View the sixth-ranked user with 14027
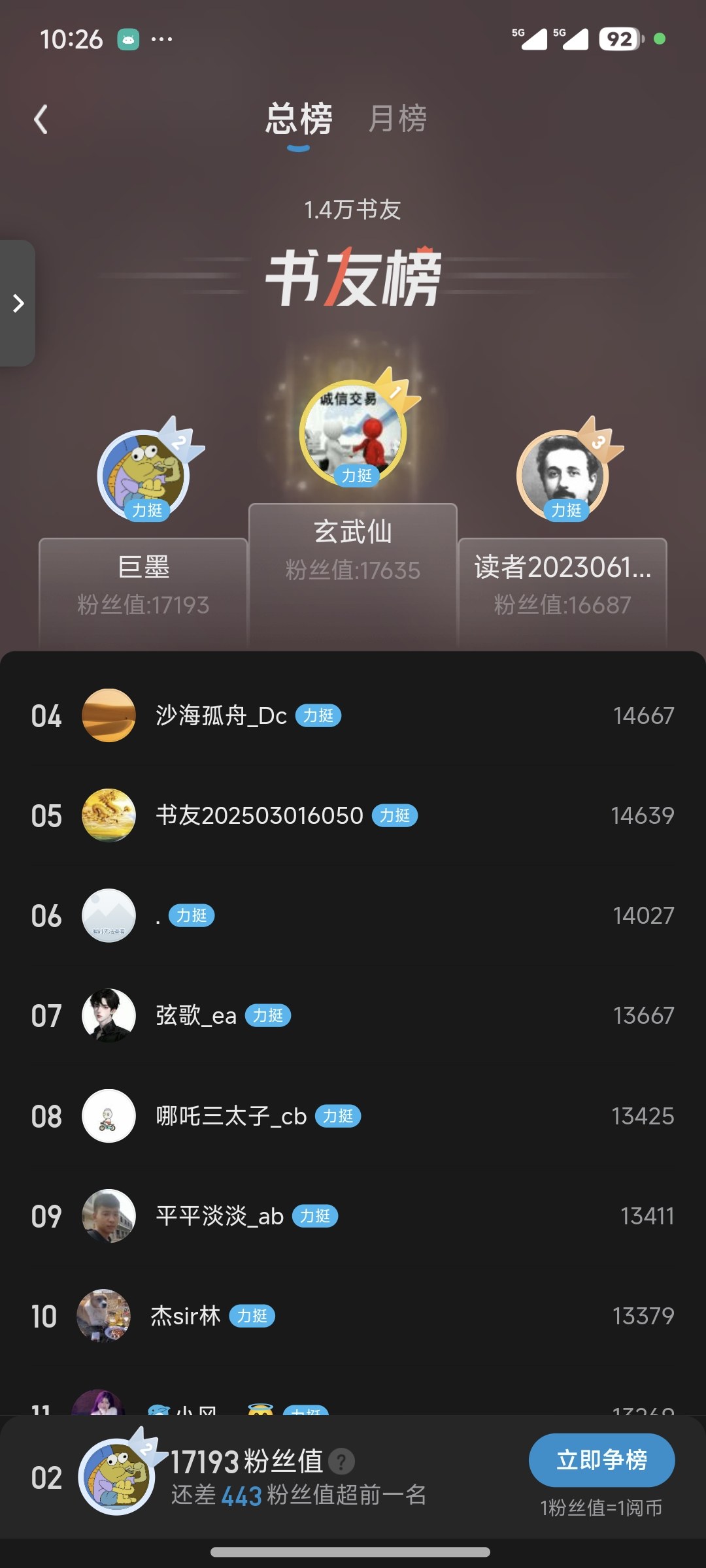Image resolution: width=706 pixels, height=1568 pixels. [353, 915]
